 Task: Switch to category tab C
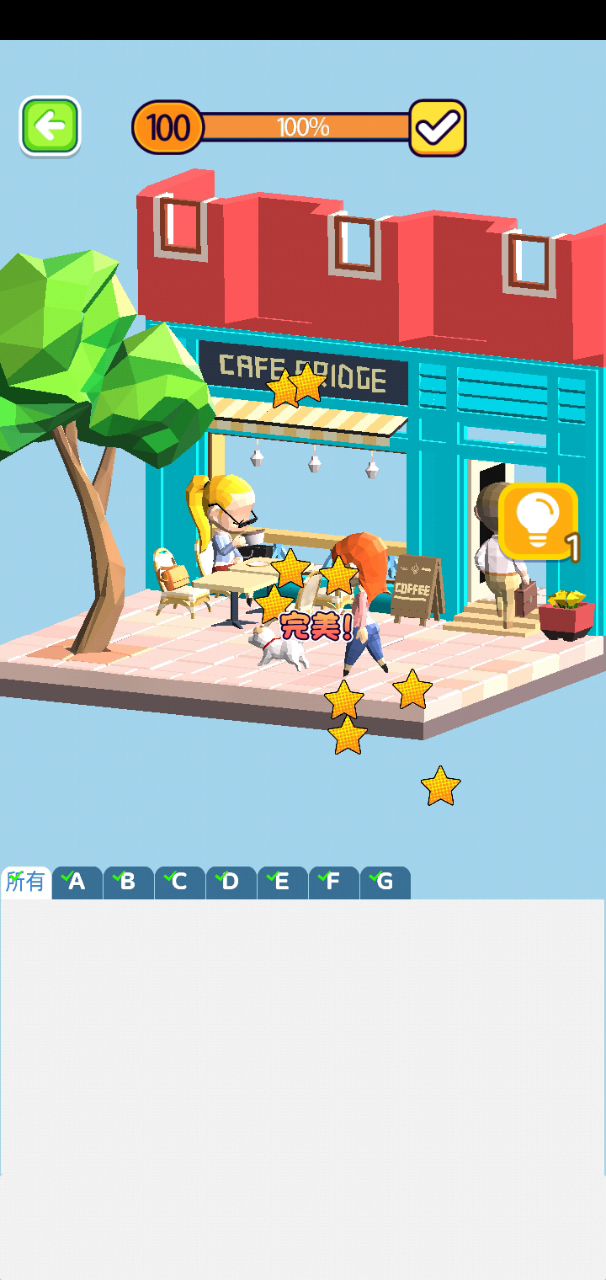point(180,882)
